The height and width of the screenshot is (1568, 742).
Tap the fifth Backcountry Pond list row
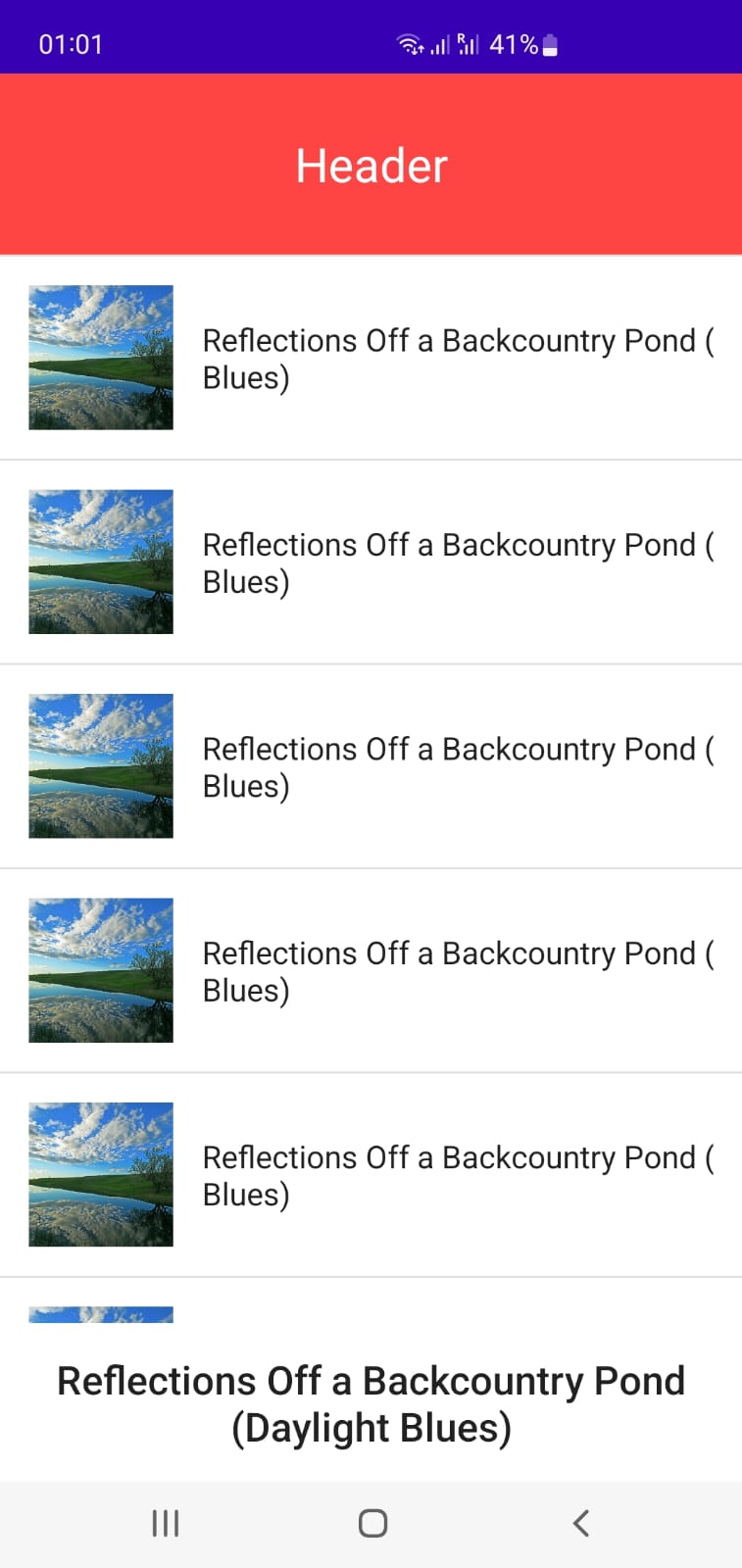(x=371, y=1175)
